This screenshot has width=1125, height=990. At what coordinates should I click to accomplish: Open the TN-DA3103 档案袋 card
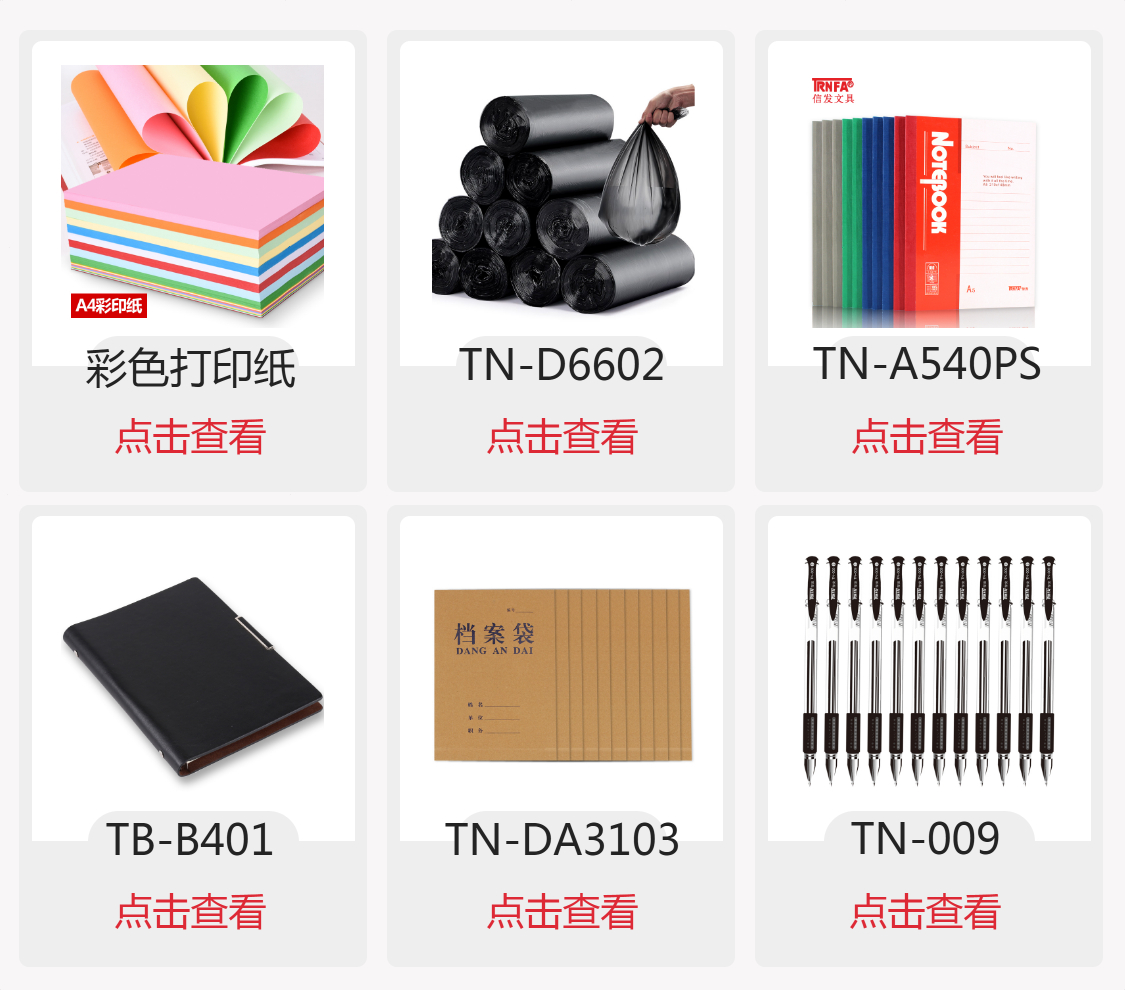pyautogui.click(x=561, y=675)
